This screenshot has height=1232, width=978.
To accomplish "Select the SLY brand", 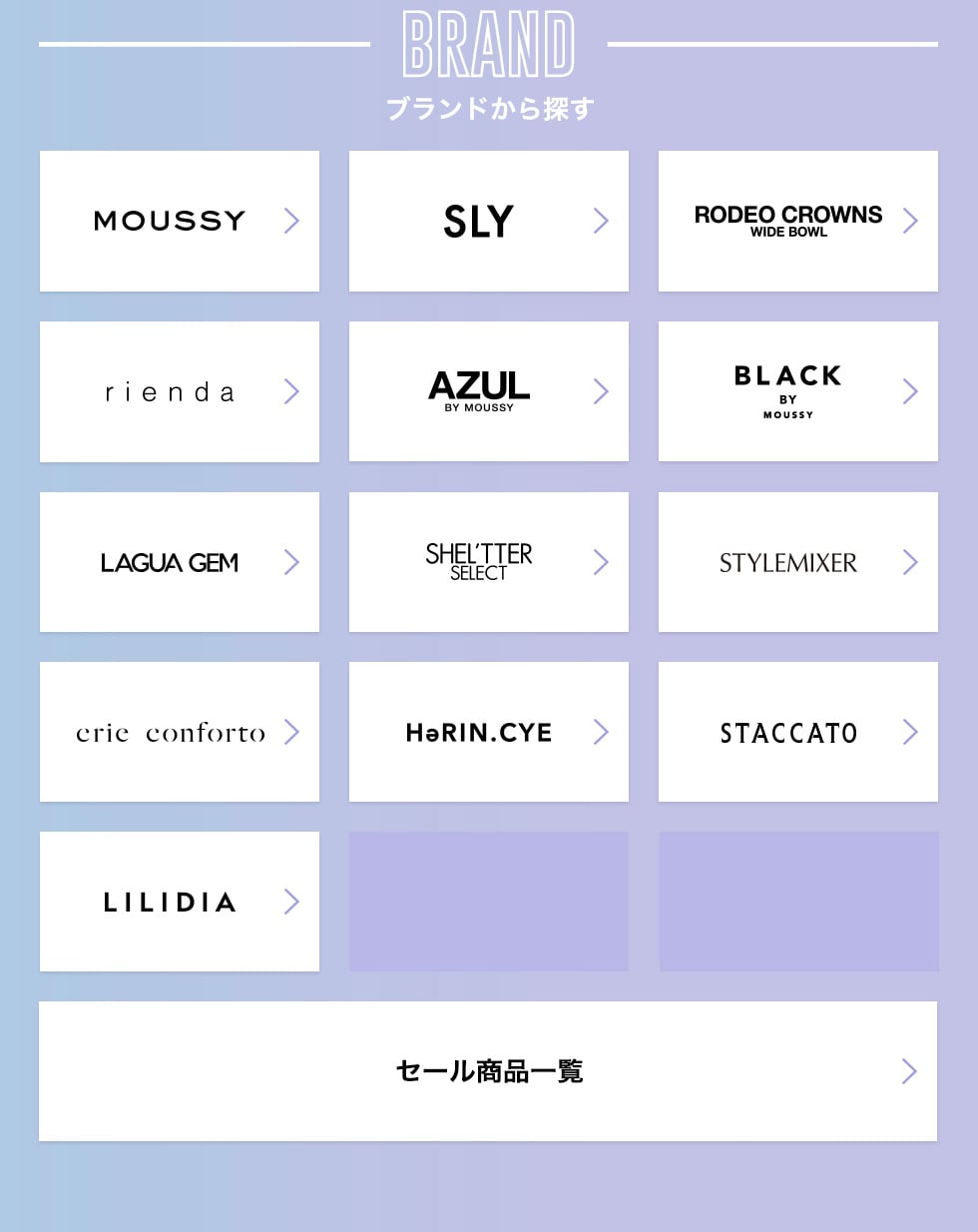I will click(489, 221).
